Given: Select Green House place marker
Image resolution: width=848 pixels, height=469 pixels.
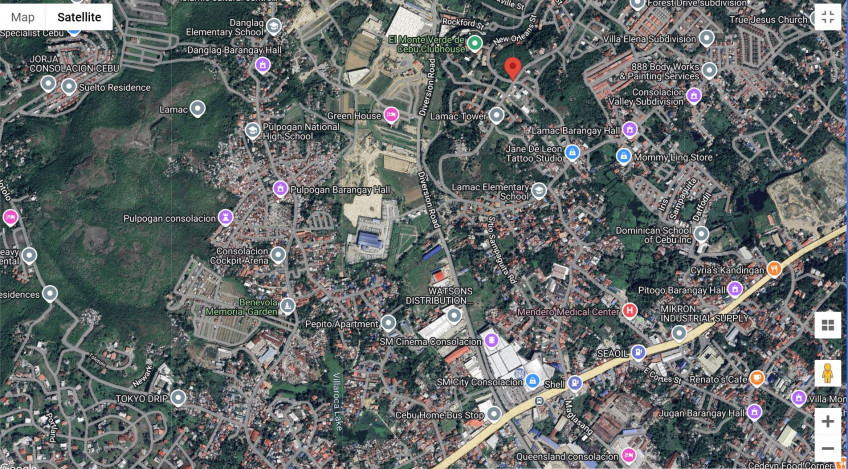Looking at the screenshot, I should [391, 115].
